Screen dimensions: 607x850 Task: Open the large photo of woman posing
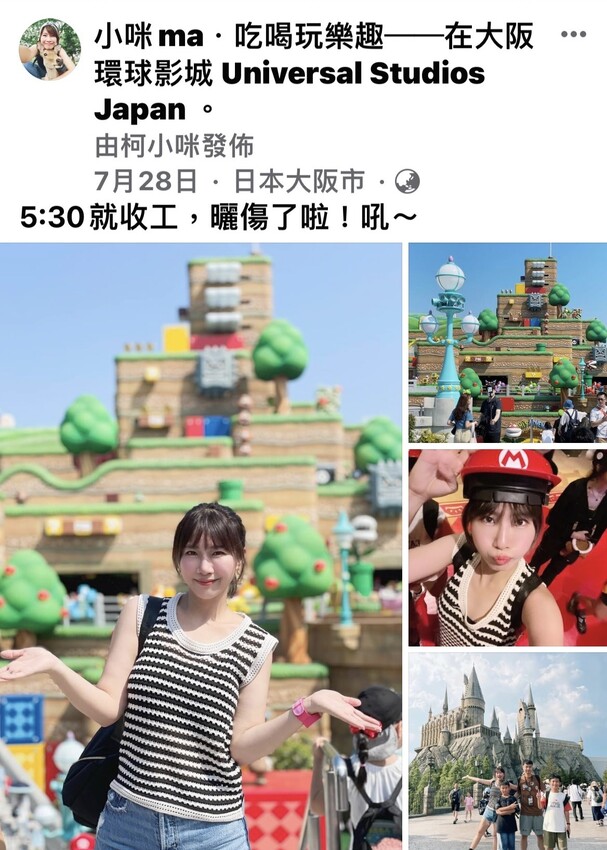point(201,546)
